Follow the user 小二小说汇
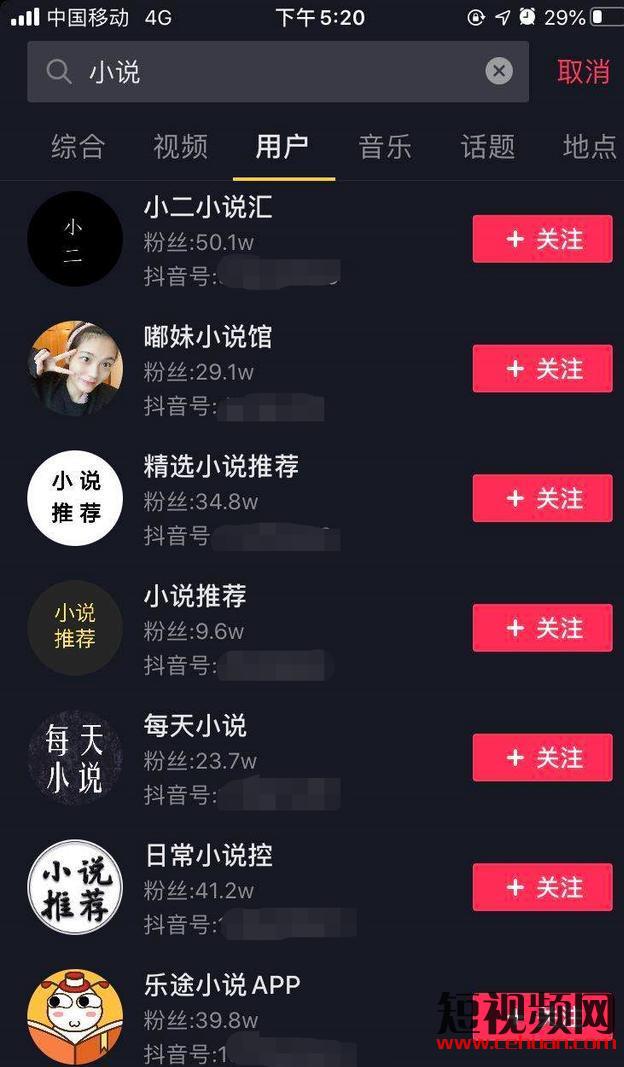 pyautogui.click(x=542, y=239)
